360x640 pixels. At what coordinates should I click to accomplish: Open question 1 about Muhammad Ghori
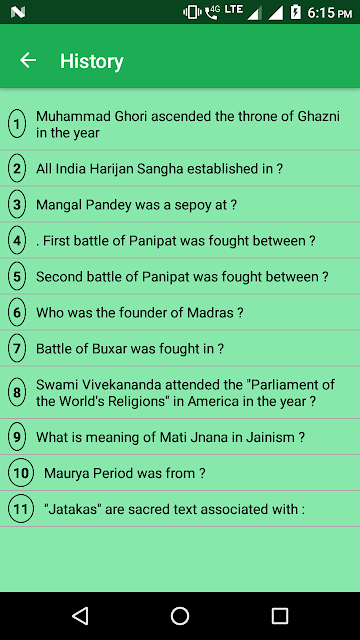(180, 124)
